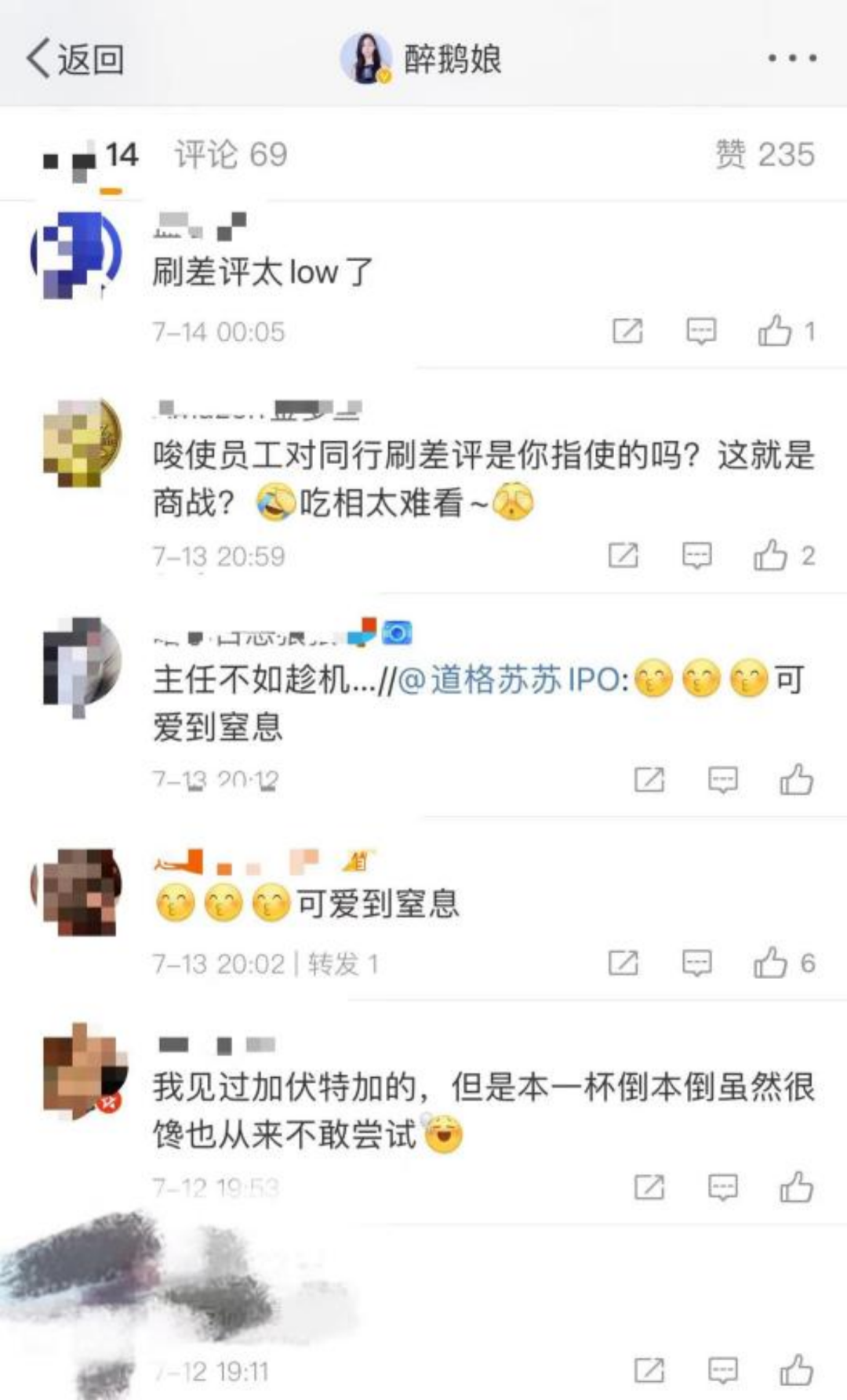Like the comment 刷差评太low了

[x=775, y=331]
